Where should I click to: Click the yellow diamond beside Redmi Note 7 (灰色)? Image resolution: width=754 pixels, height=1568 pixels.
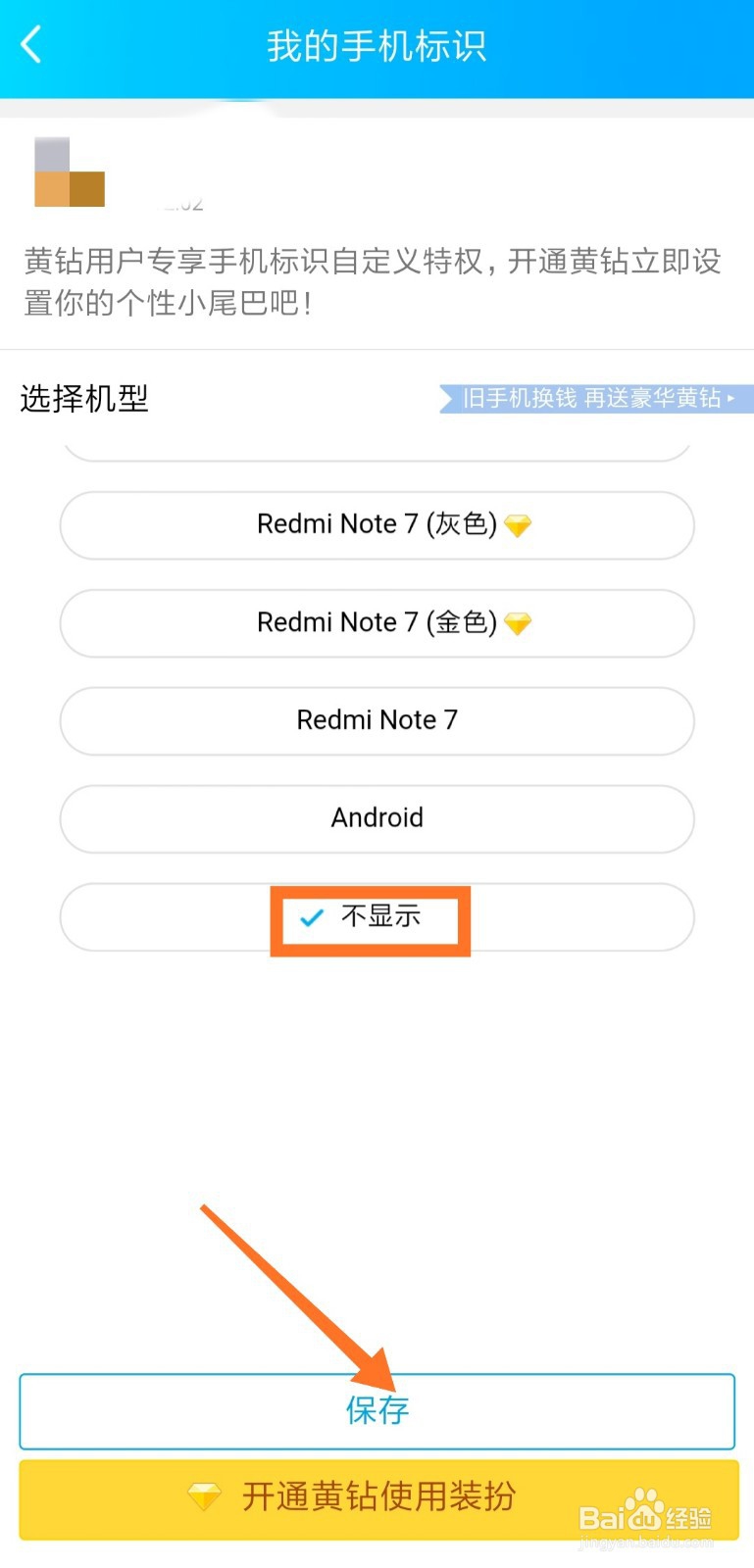[518, 524]
